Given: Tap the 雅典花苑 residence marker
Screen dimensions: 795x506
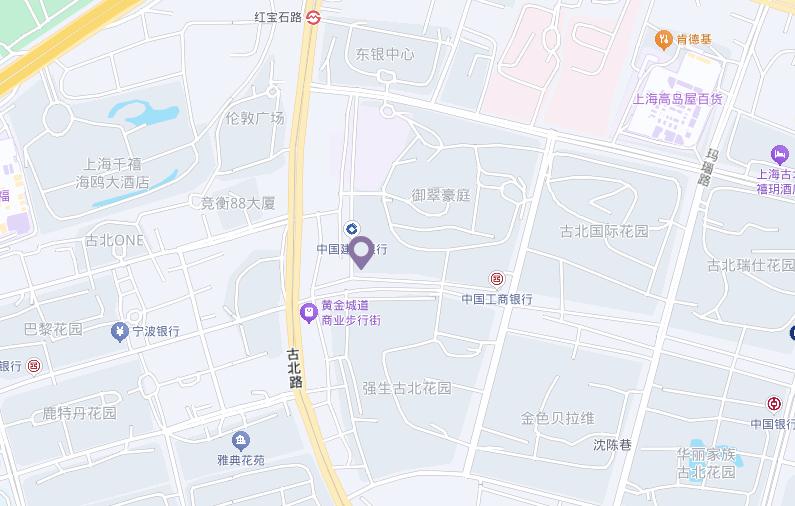Looking at the screenshot, I should pos(240,440).
